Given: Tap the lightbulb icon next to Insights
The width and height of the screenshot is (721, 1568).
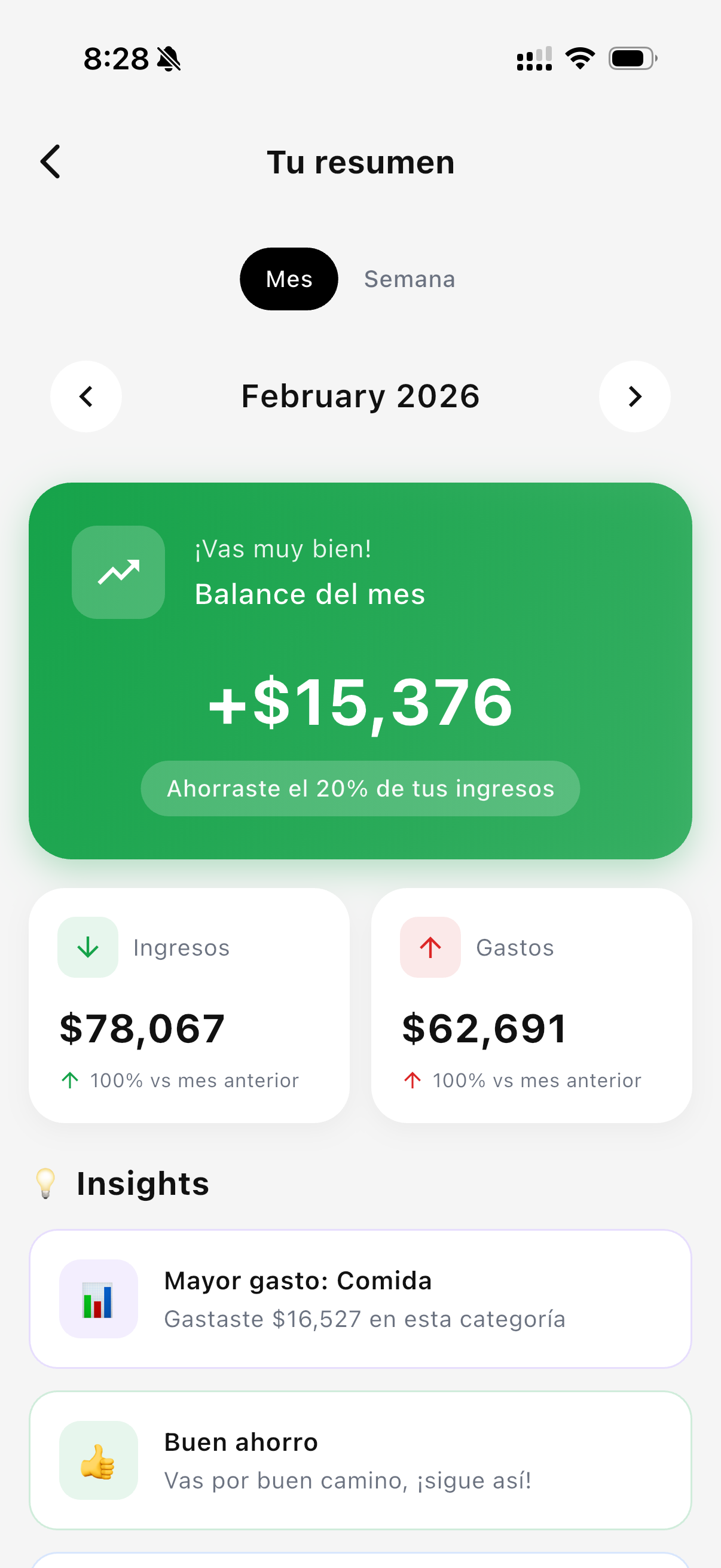Looking at the screenshot, I should (47, 1182).
